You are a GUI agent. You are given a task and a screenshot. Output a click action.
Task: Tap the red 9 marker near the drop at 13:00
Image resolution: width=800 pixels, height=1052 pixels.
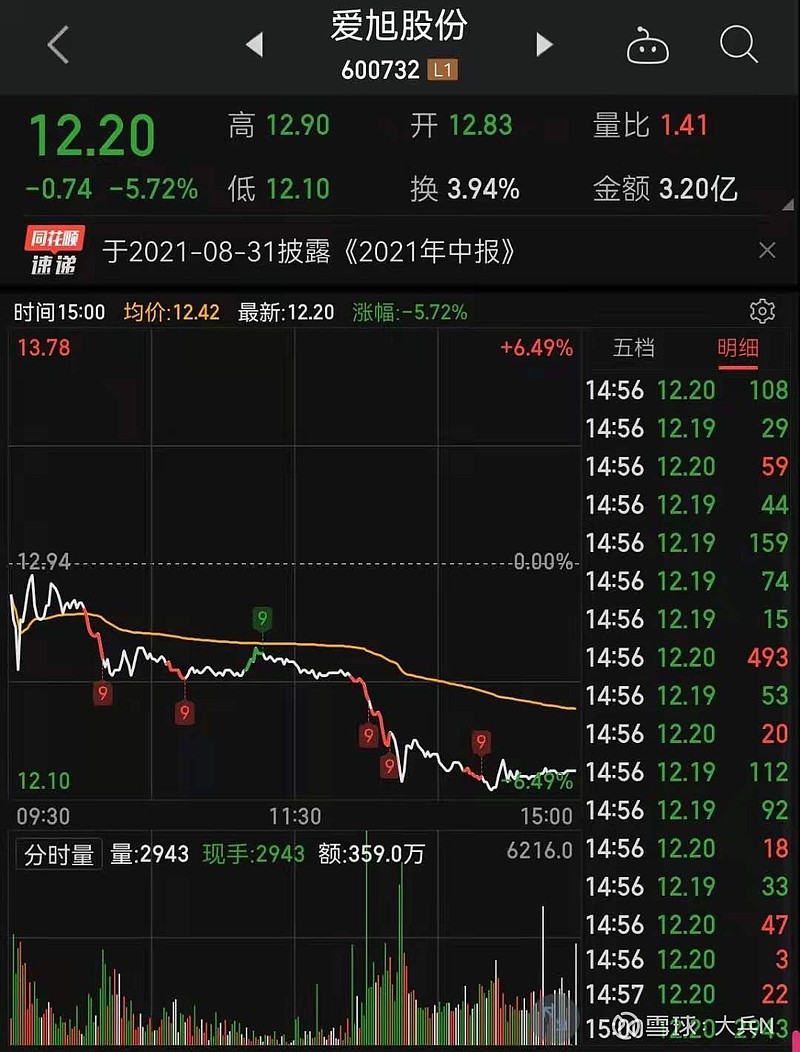click(368, 734)
